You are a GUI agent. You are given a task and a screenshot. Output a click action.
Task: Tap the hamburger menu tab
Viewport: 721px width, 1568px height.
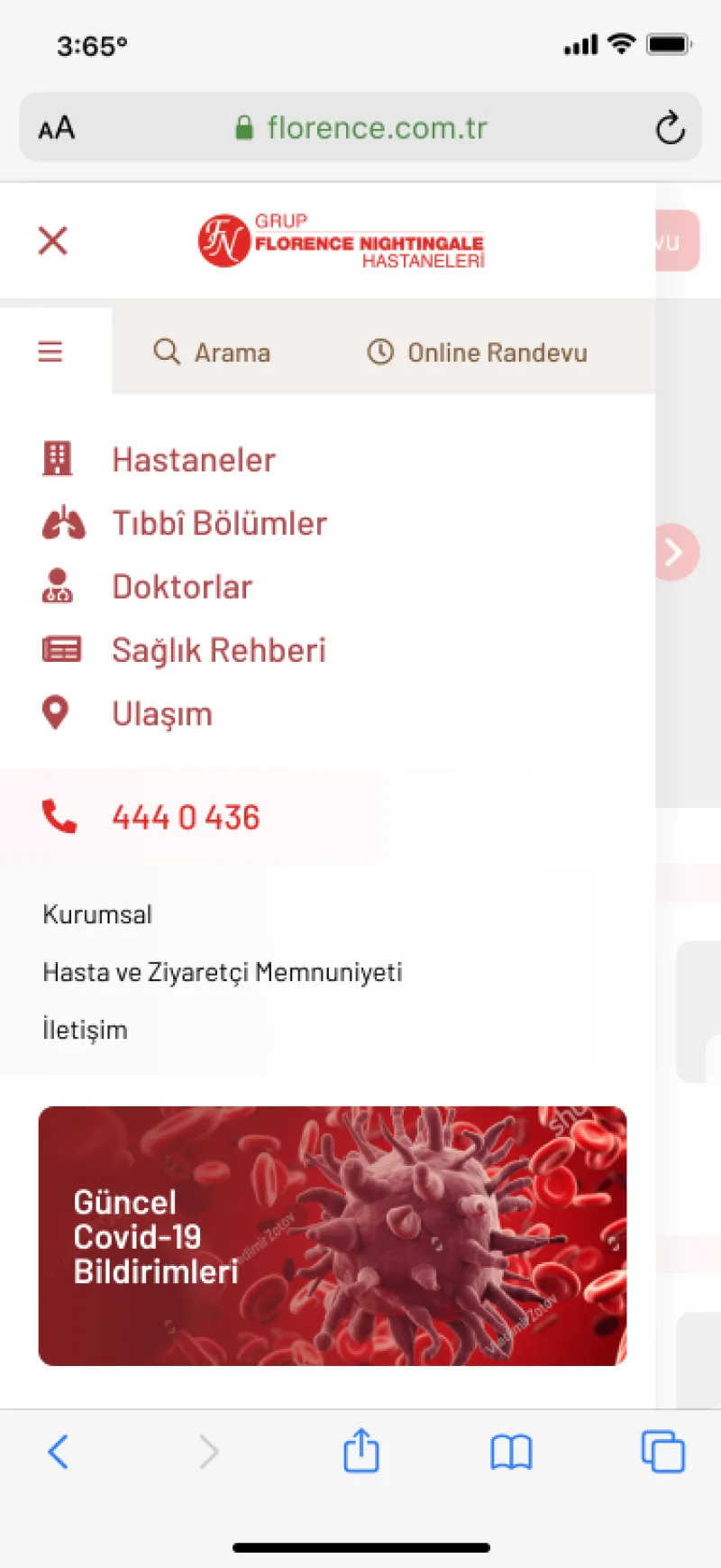coord(50,352)
